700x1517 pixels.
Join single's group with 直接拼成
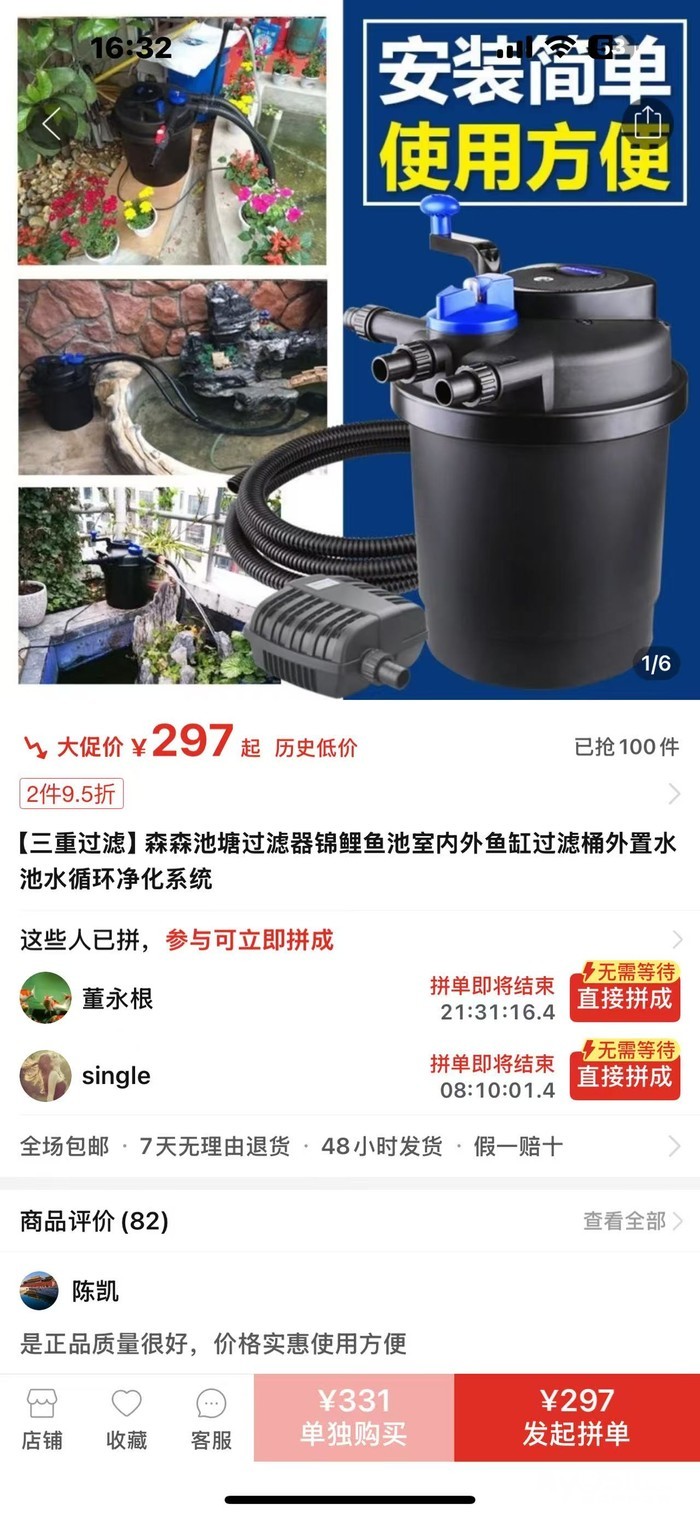pyautogui.click(x=622, y=1075)
